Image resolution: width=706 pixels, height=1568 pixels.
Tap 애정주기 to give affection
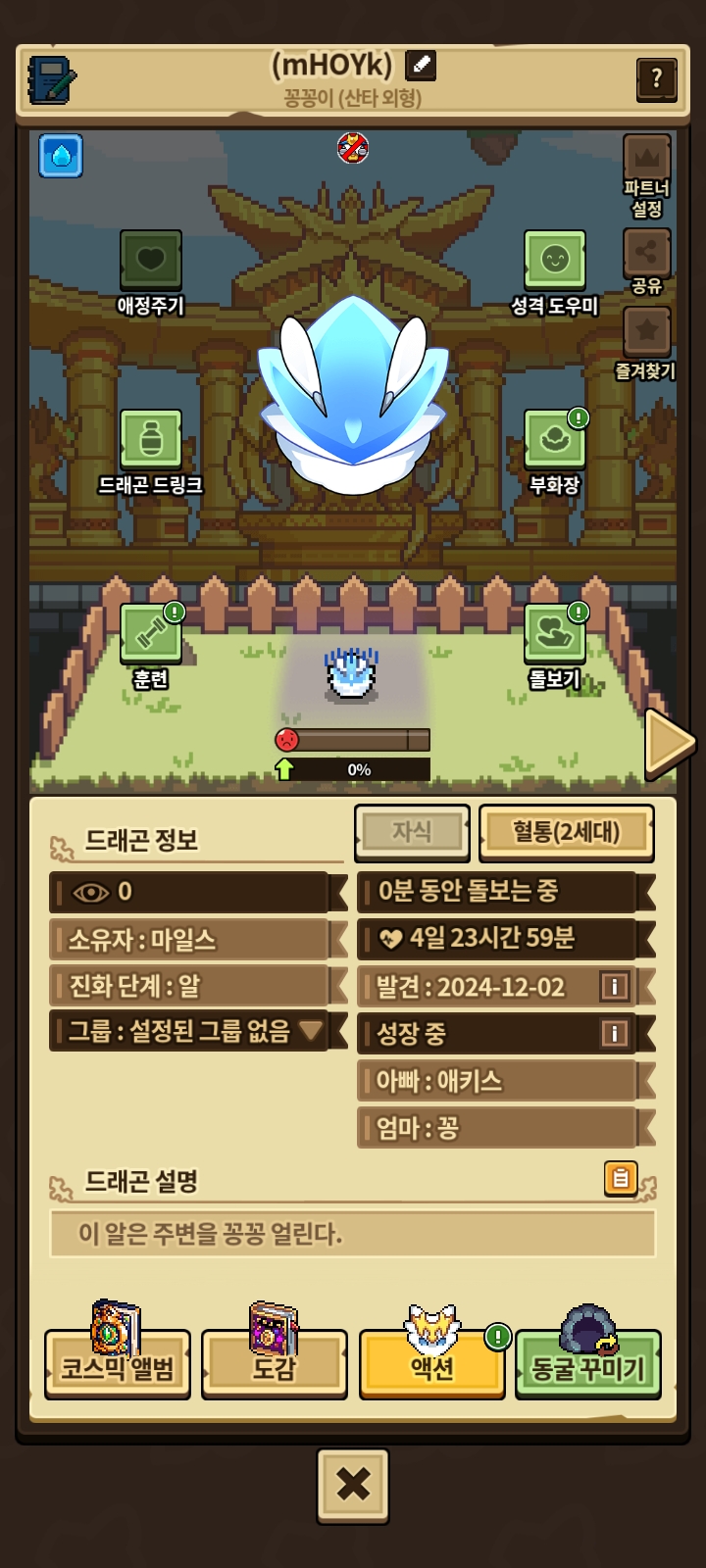tap(150, 263)
